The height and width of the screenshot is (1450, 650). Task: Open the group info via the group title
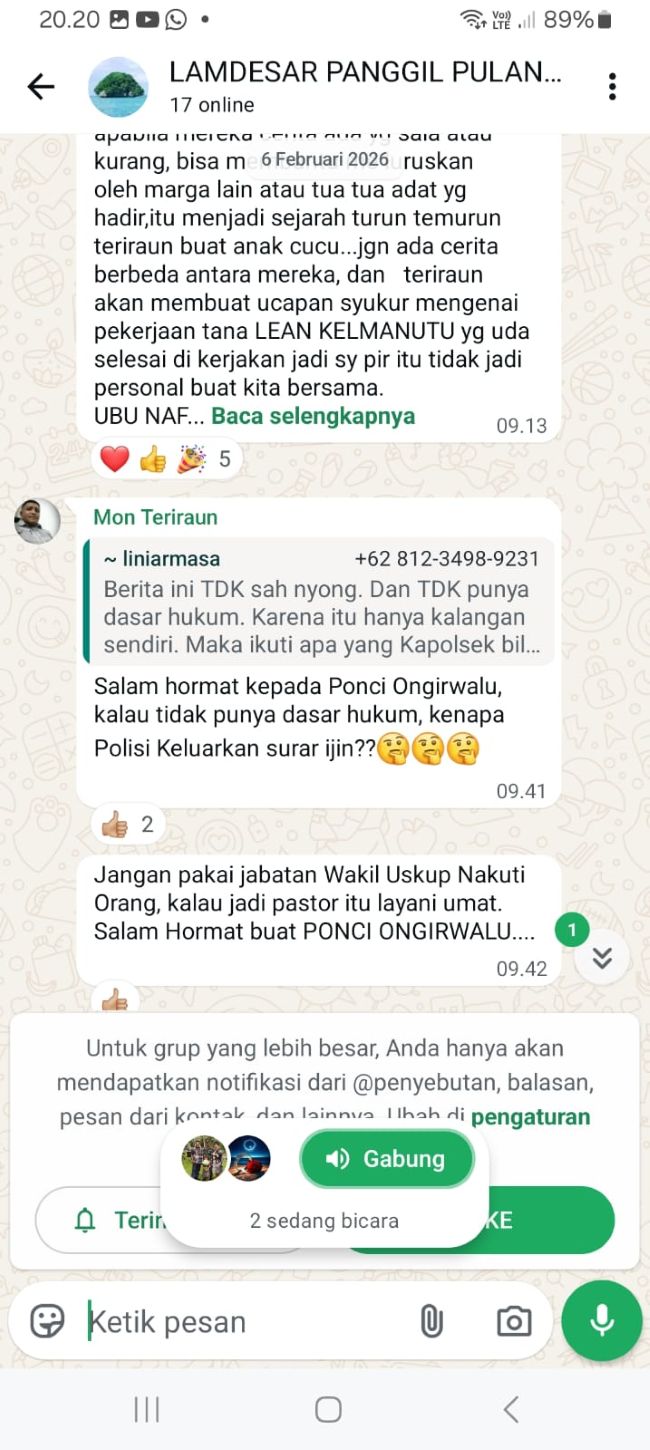(x=364, y=73)
